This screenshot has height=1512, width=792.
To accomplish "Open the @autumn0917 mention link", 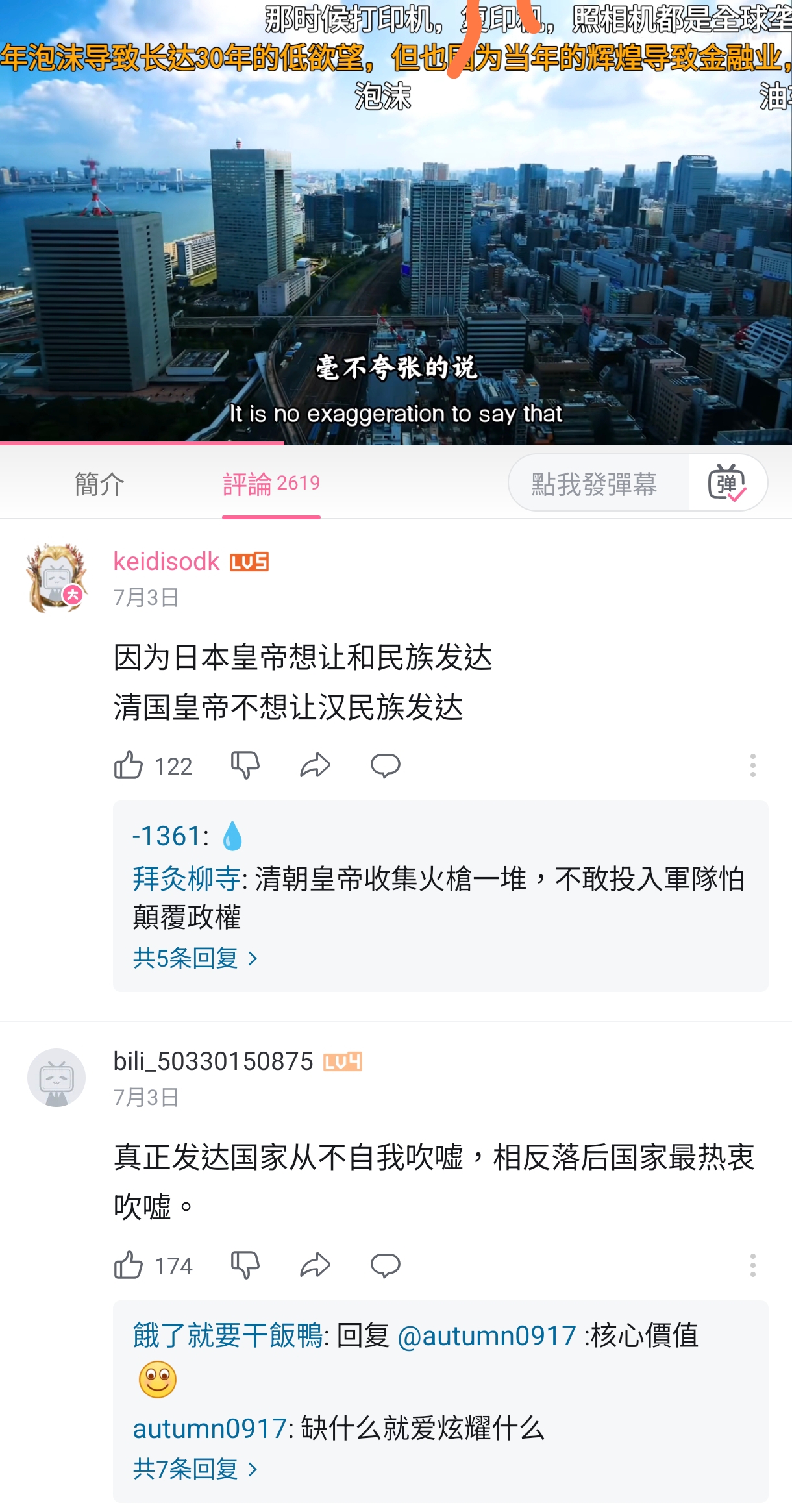I will coord(486,1336).
